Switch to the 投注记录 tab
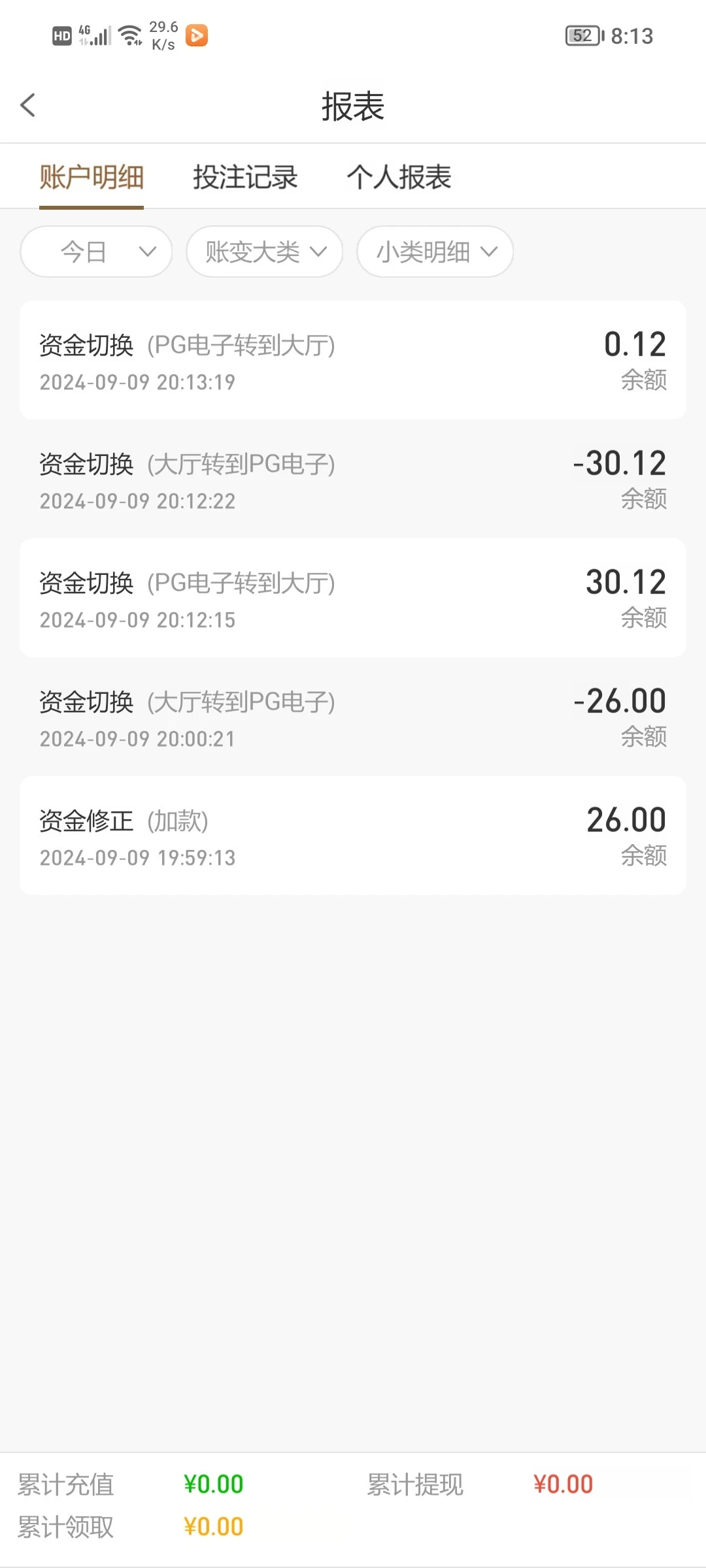706x1568 pixels. coord(245,176)
